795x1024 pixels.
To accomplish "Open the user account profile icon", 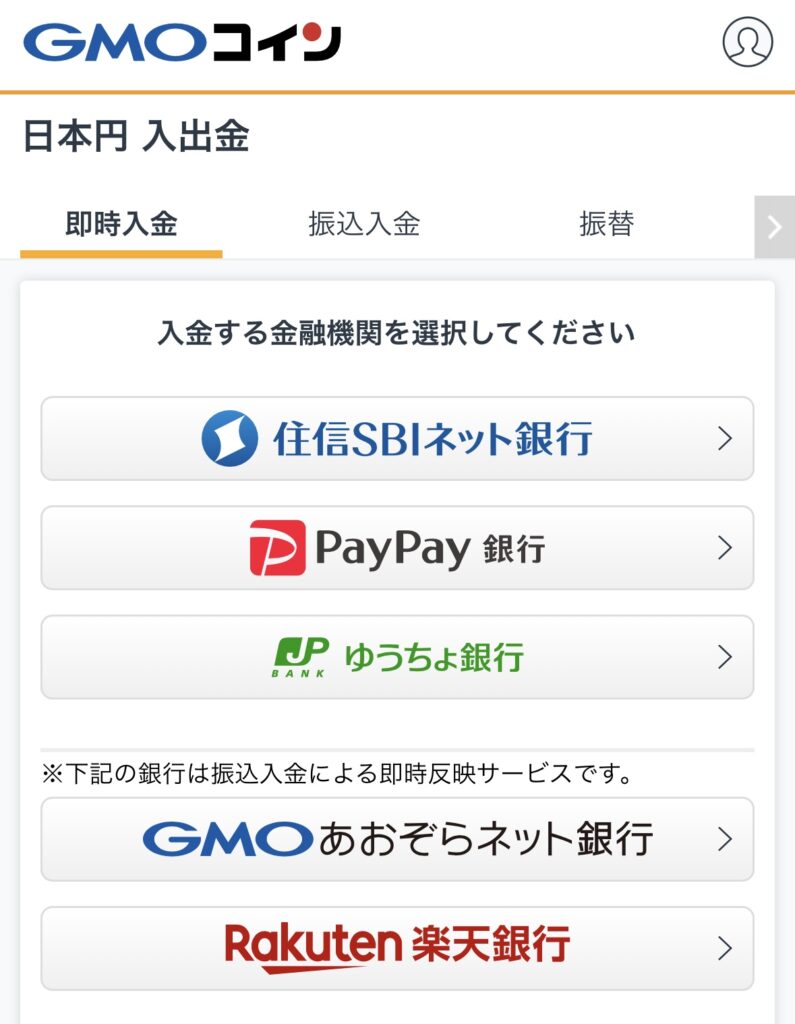I will click(747, 42).
